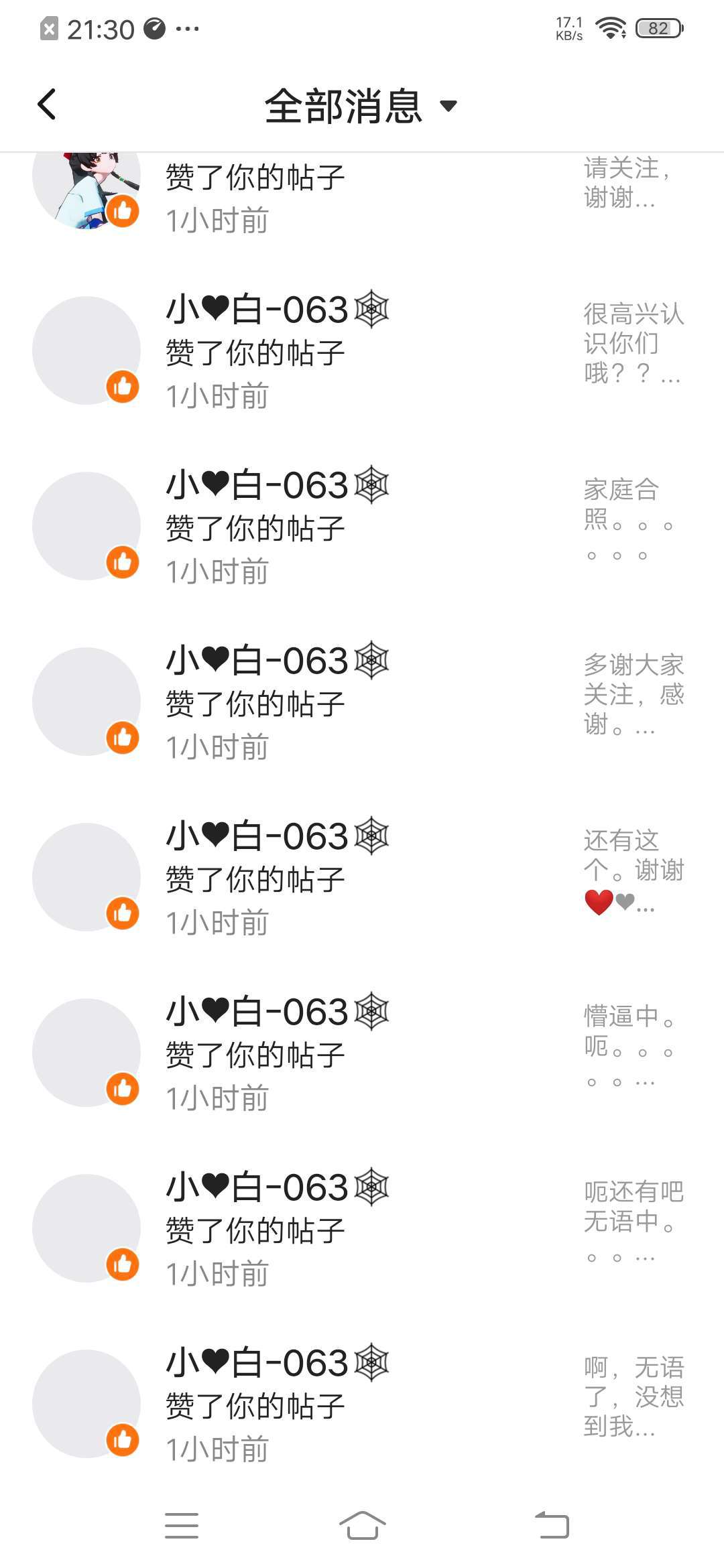Open the like notification for 懵逼中 post

click(x=362, y=1053)
